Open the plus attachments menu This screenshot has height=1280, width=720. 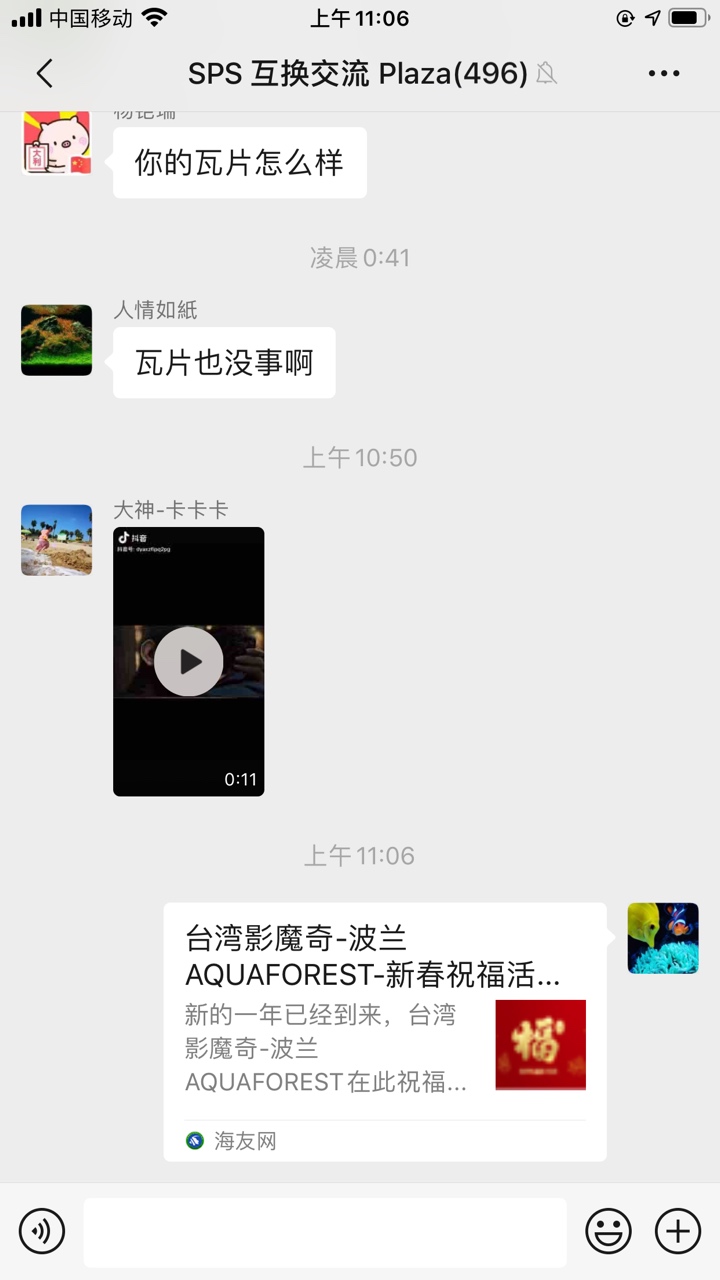(677, 1231)
